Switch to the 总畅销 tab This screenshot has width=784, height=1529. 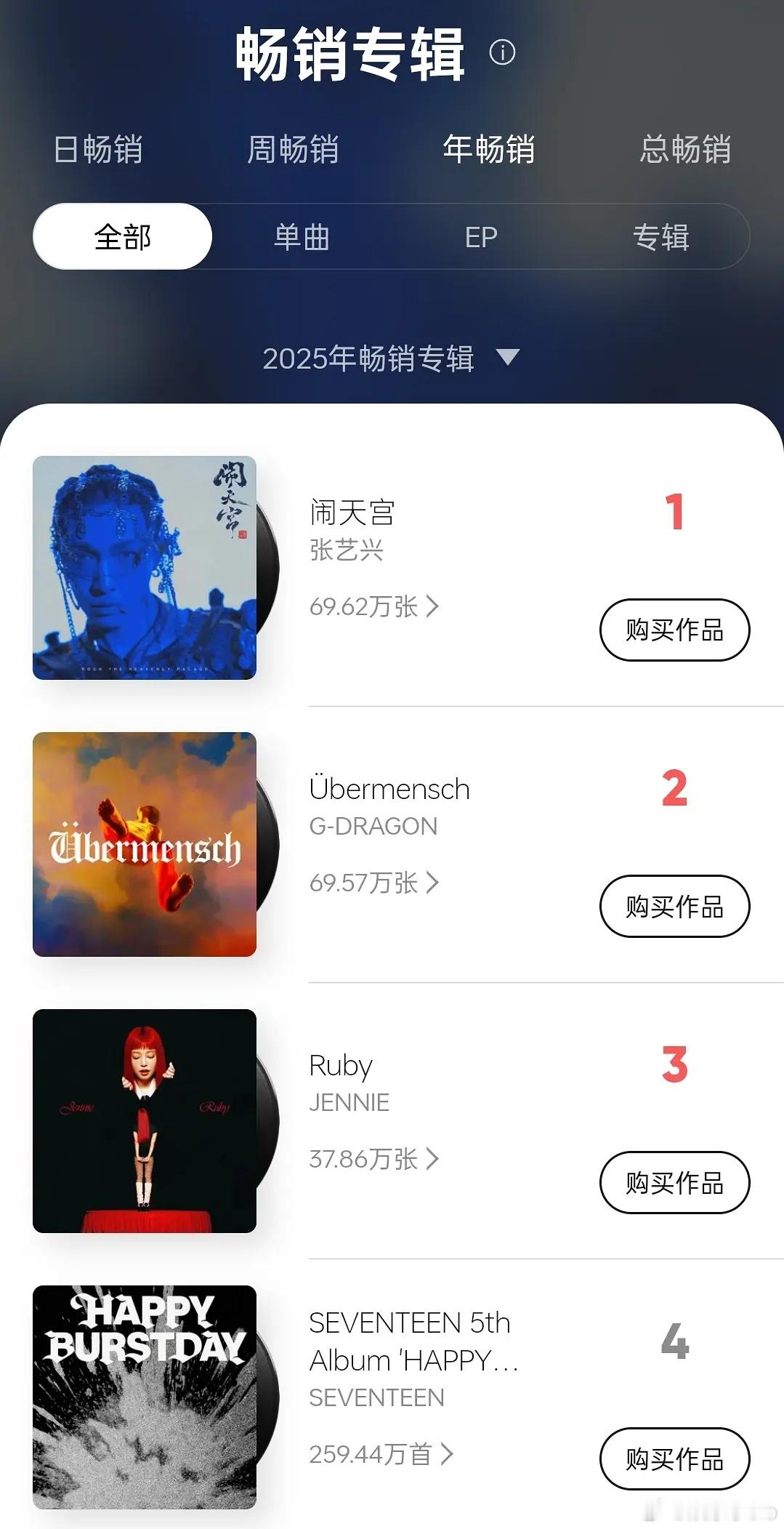coord(685,150)
